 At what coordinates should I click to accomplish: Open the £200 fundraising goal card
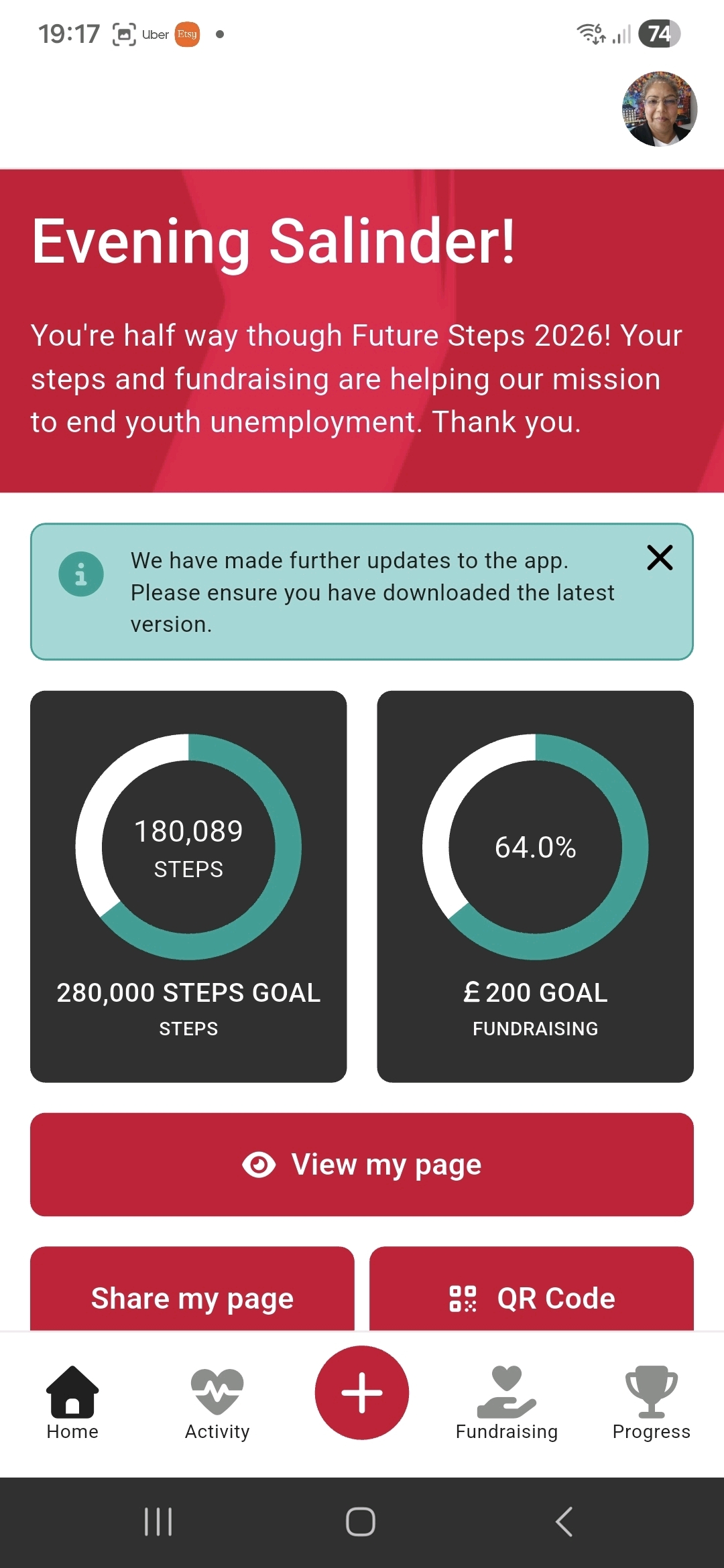click(535, 886)
